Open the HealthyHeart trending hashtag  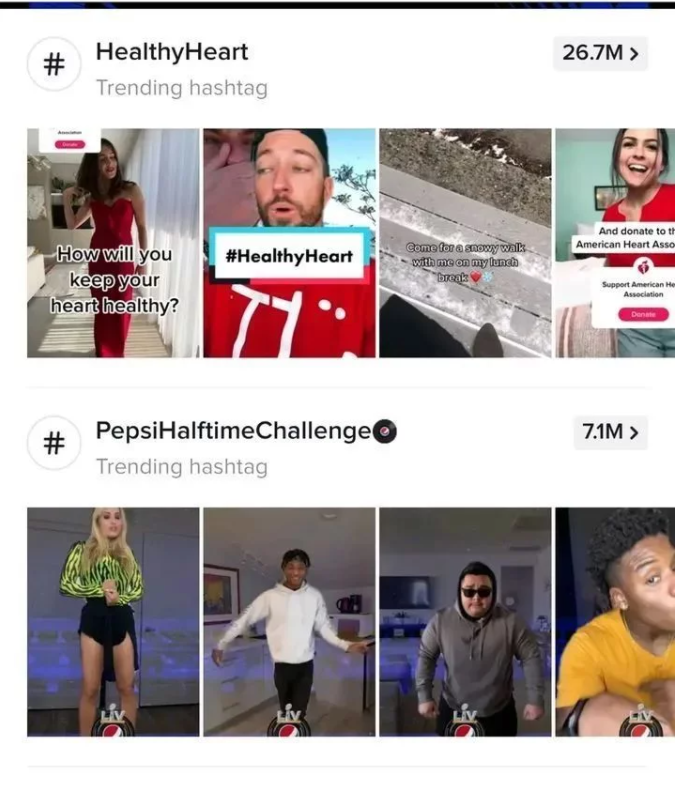(171, 52)
